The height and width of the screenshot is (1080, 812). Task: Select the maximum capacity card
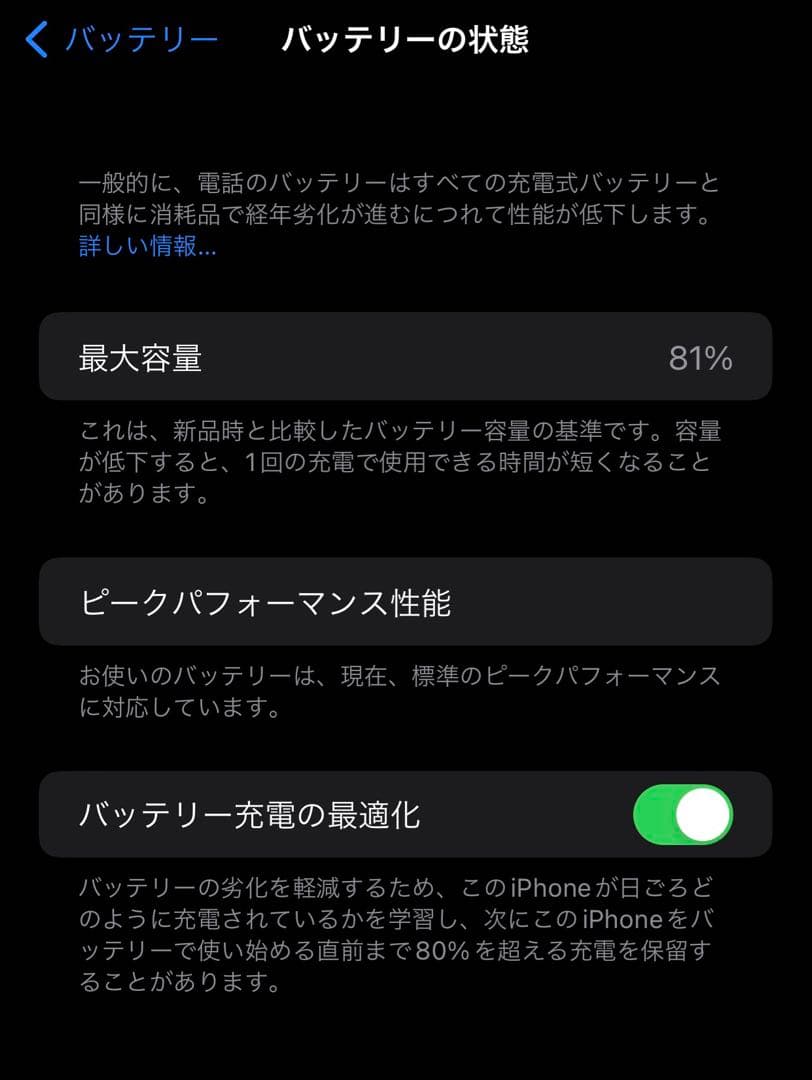click(406, 357)
